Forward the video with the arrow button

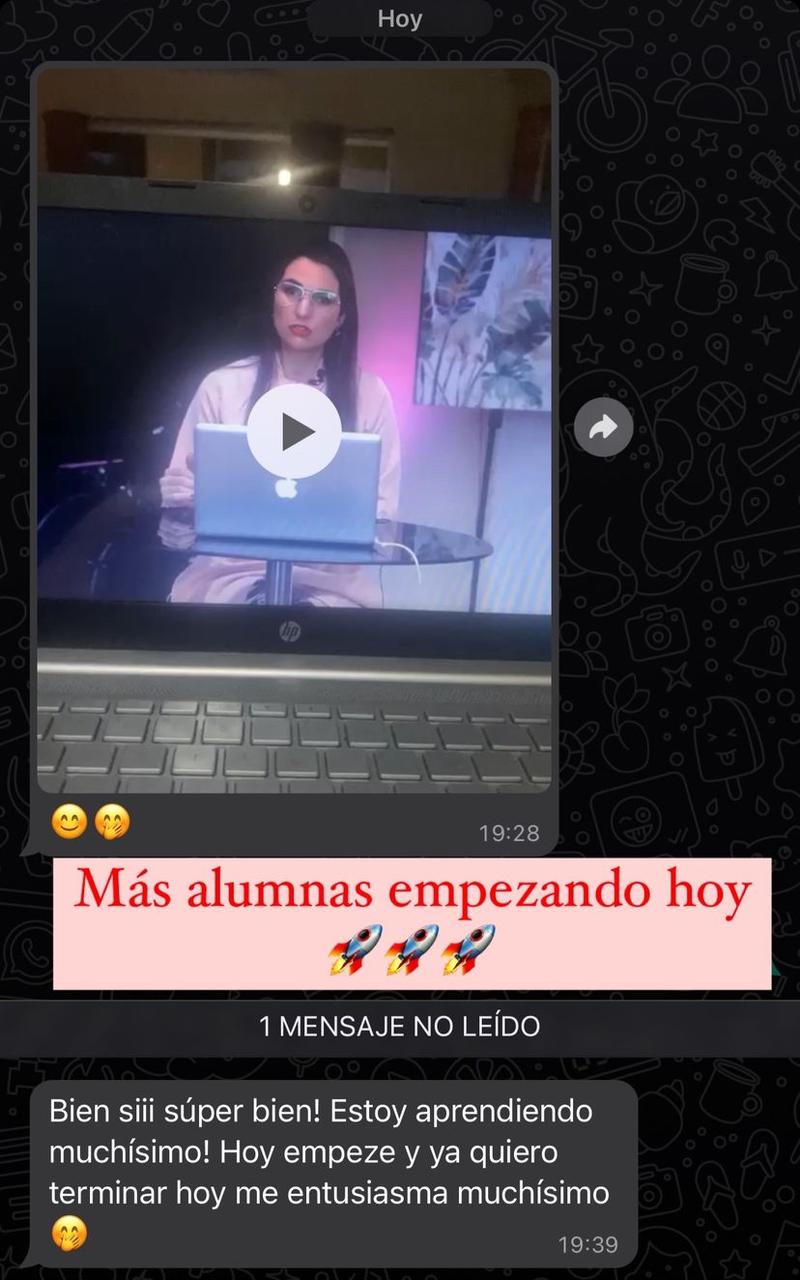[603, 428]
